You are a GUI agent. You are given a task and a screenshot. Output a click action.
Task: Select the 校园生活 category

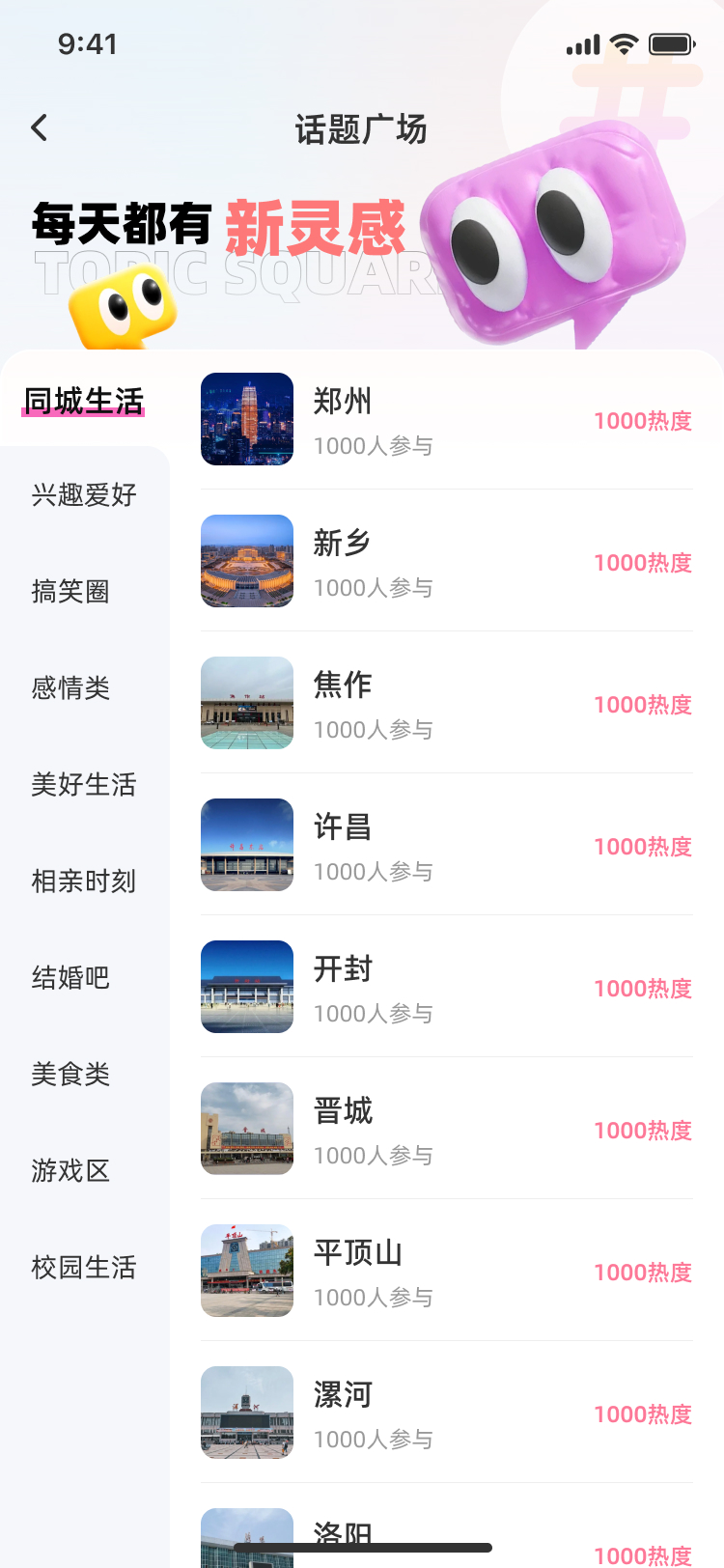coord(82,1268)
